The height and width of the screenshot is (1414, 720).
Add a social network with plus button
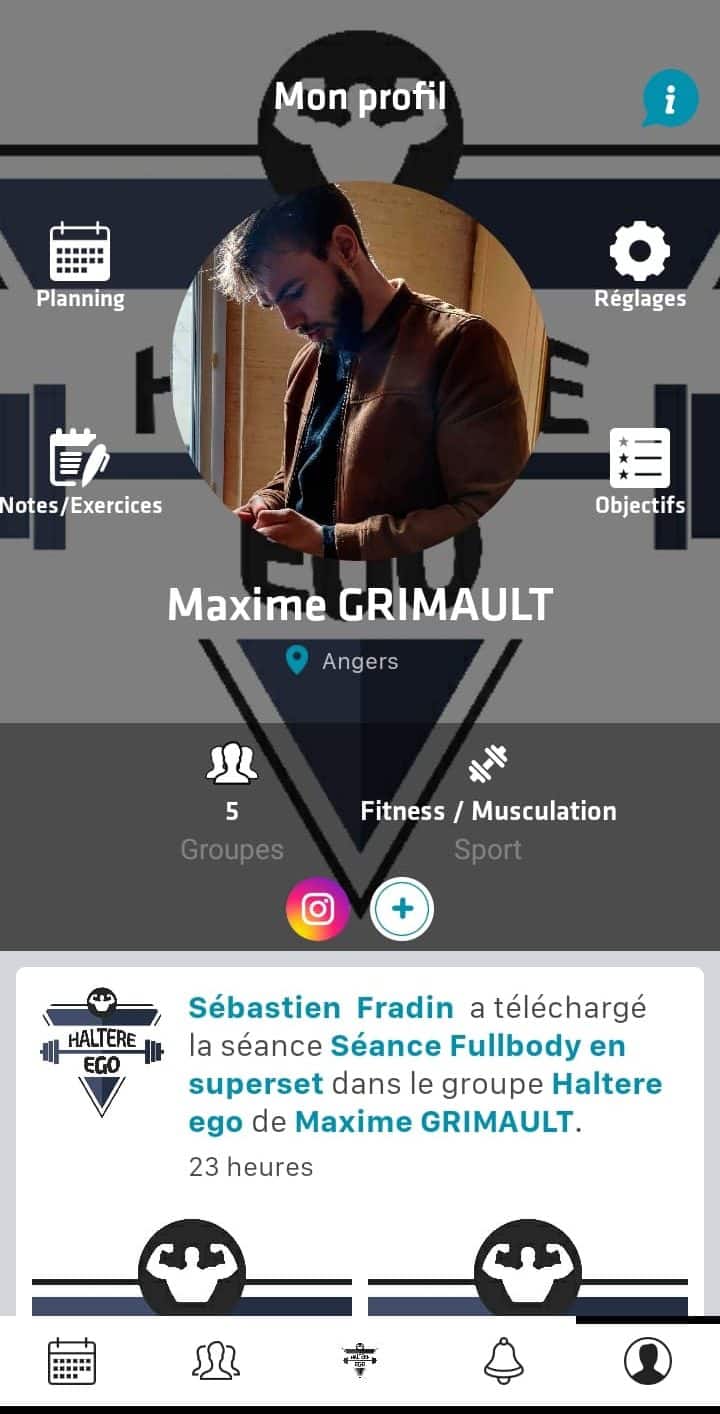tap(402, 909)
